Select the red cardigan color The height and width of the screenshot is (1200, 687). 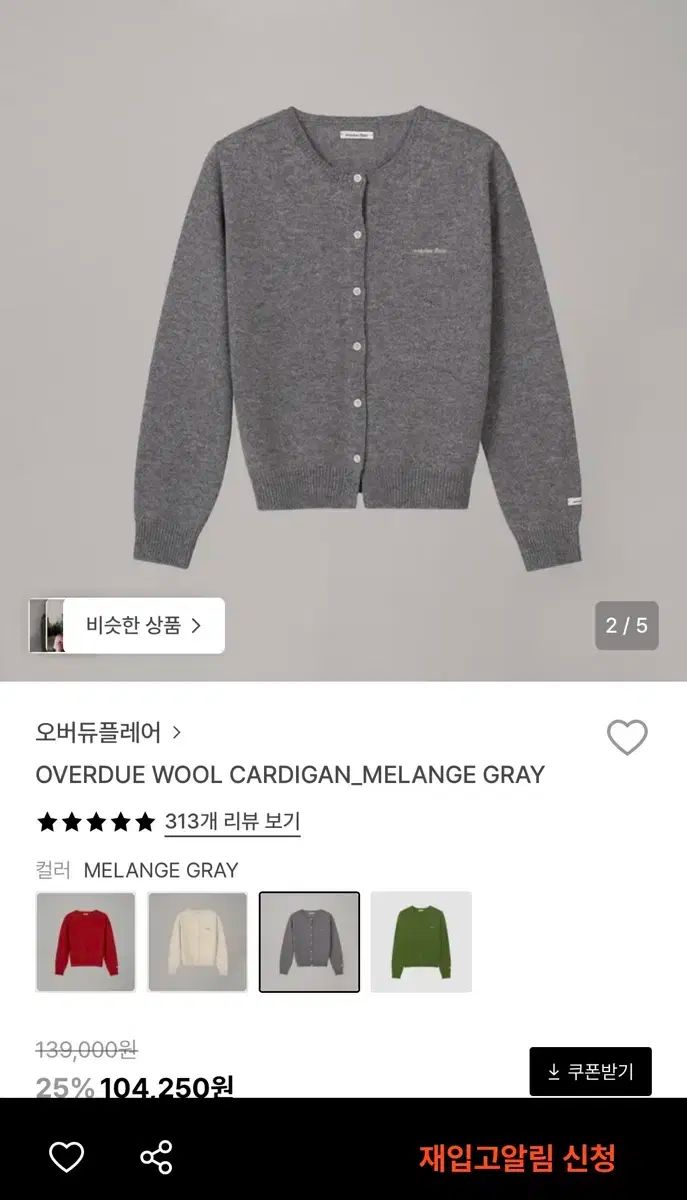85,942
